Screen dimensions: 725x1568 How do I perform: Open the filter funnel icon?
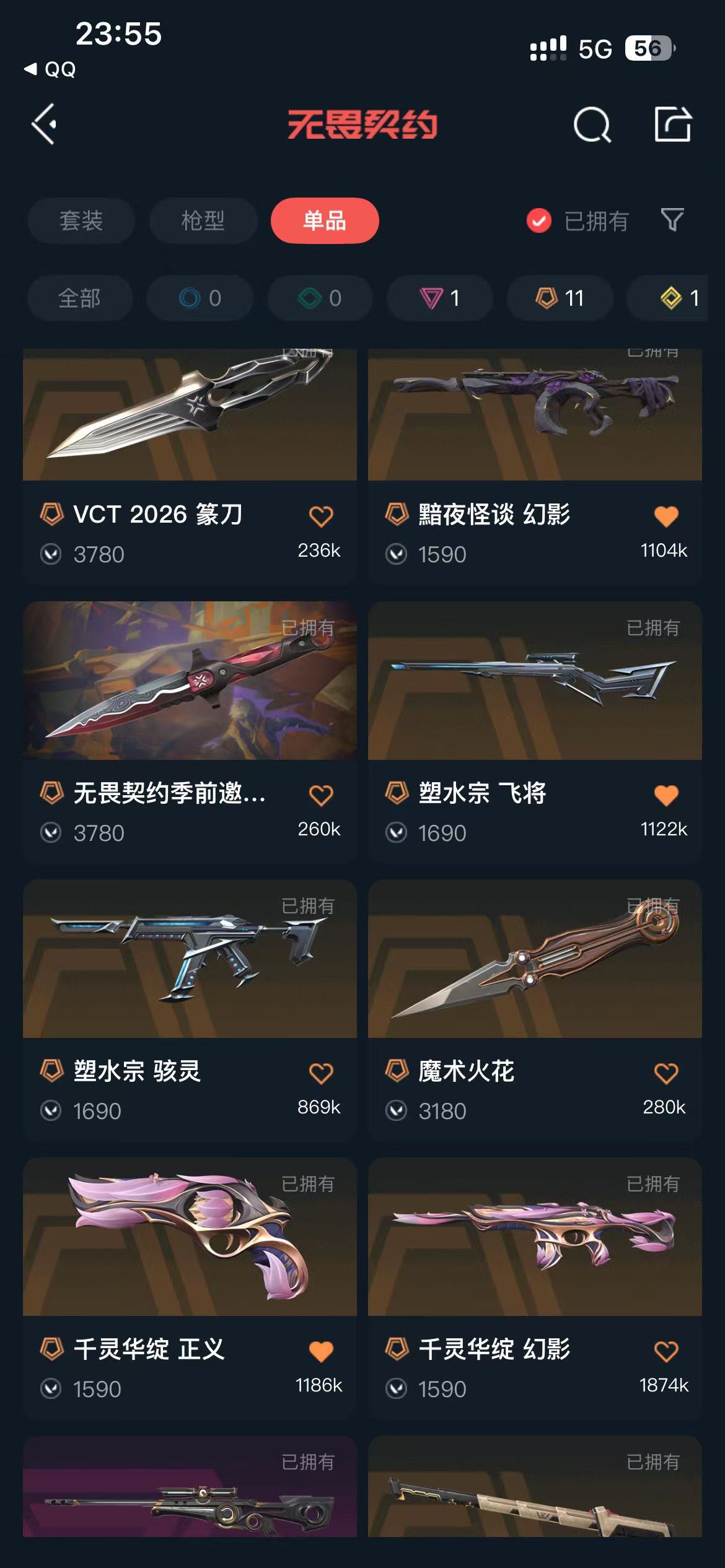click(672, 220)
